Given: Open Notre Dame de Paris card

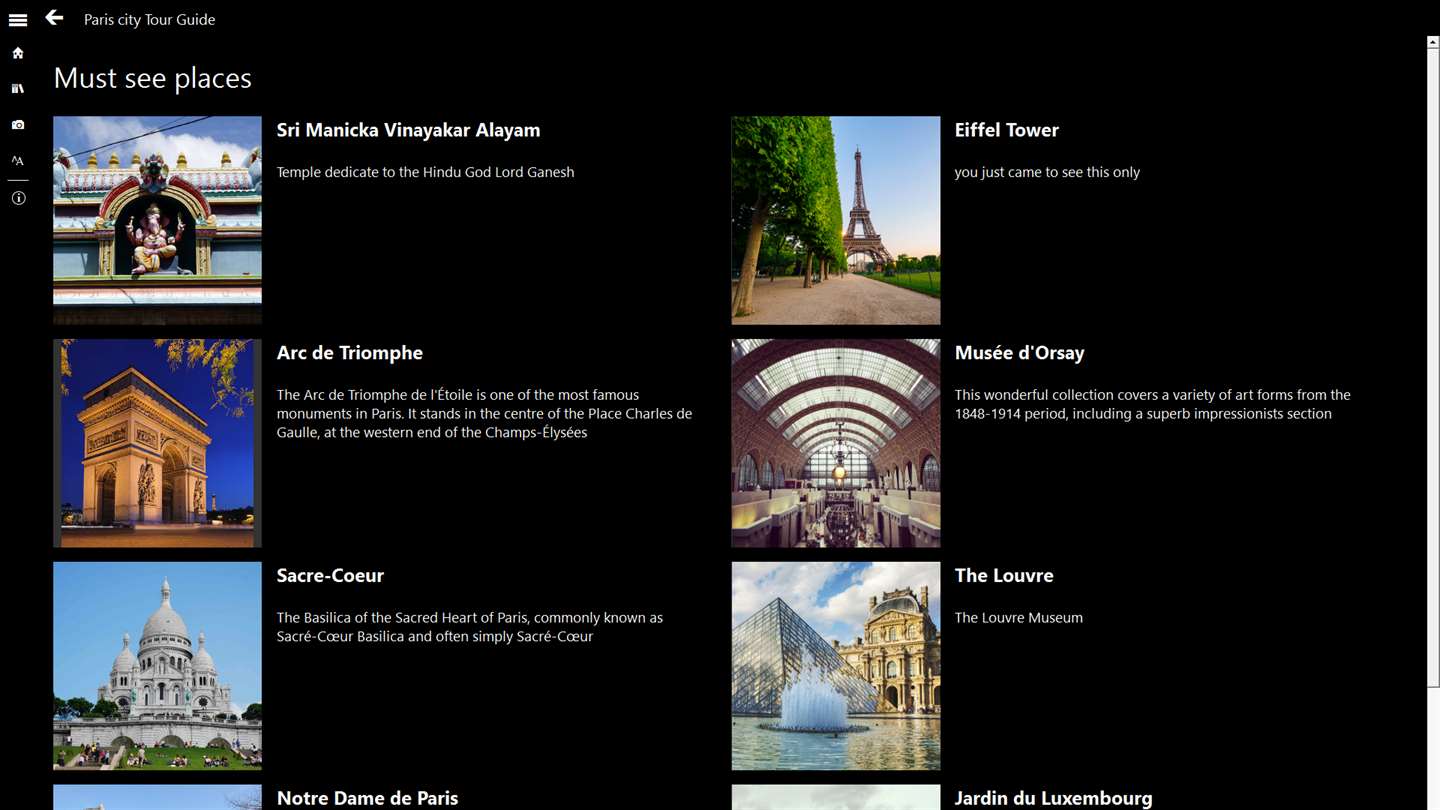Looking at the screenshot, I should 367,798.
